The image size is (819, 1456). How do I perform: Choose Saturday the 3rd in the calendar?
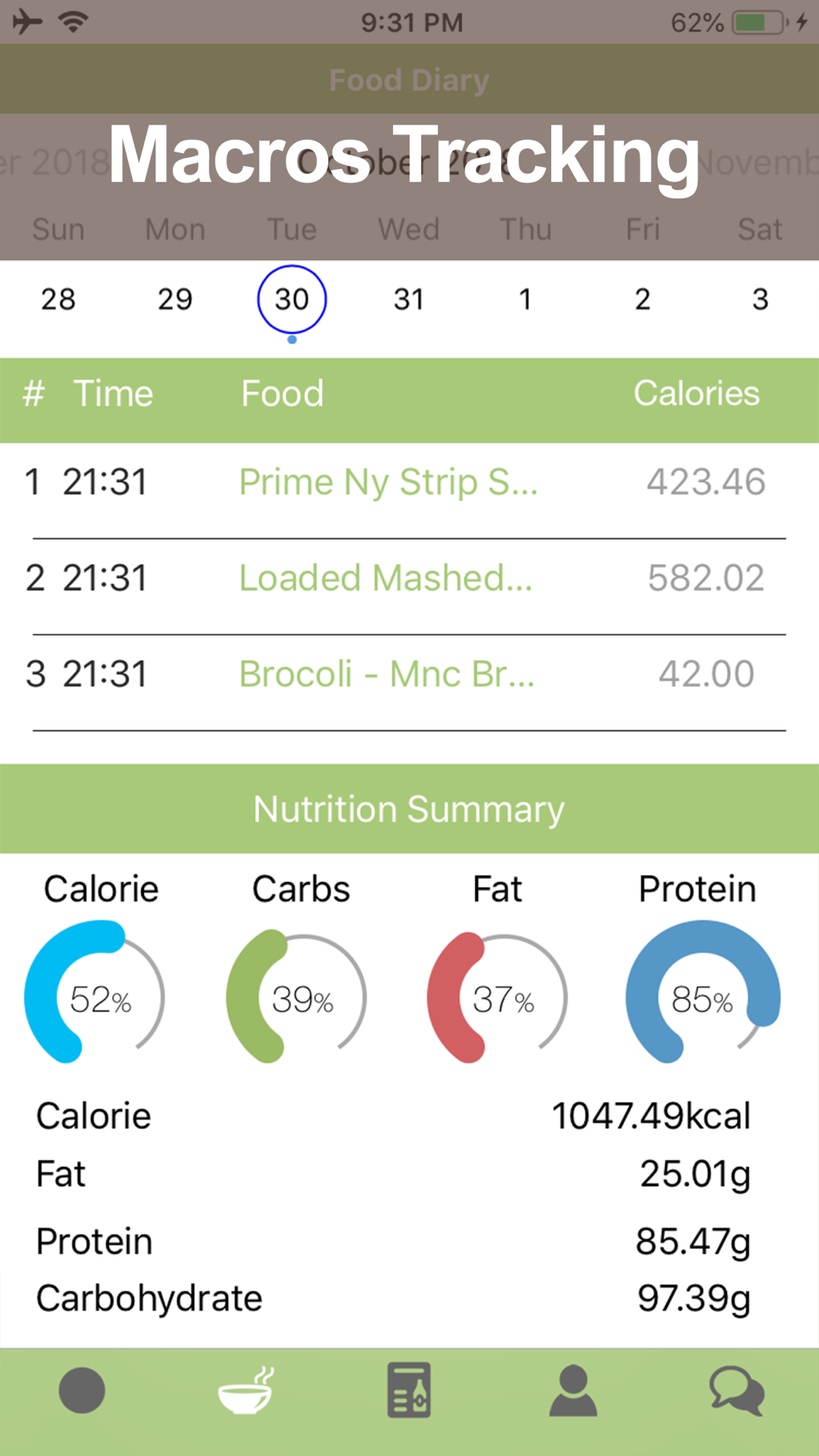(x=760, y=300)
